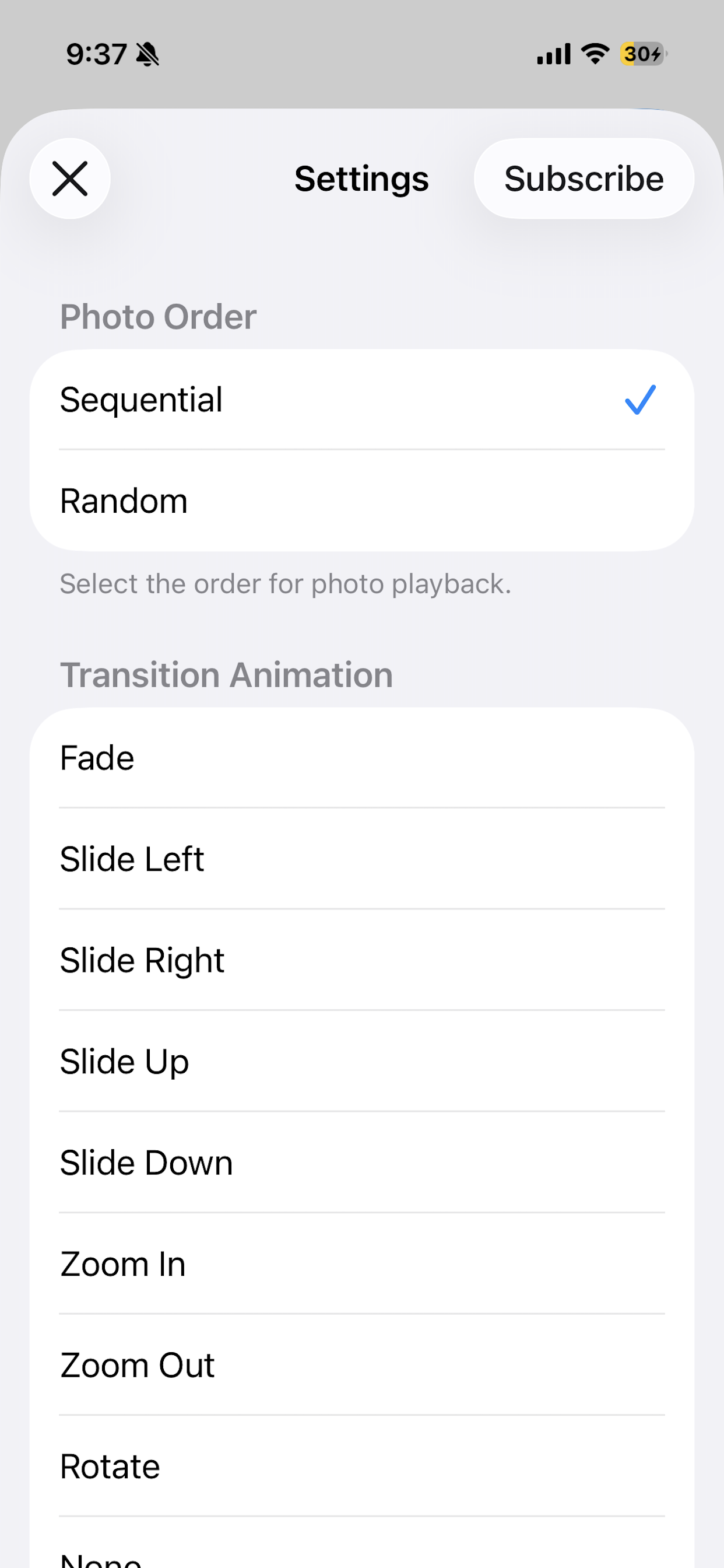Choose the Slide Left transition
The height and width of the screenshot is (1568, 724).
pos(243,858)
